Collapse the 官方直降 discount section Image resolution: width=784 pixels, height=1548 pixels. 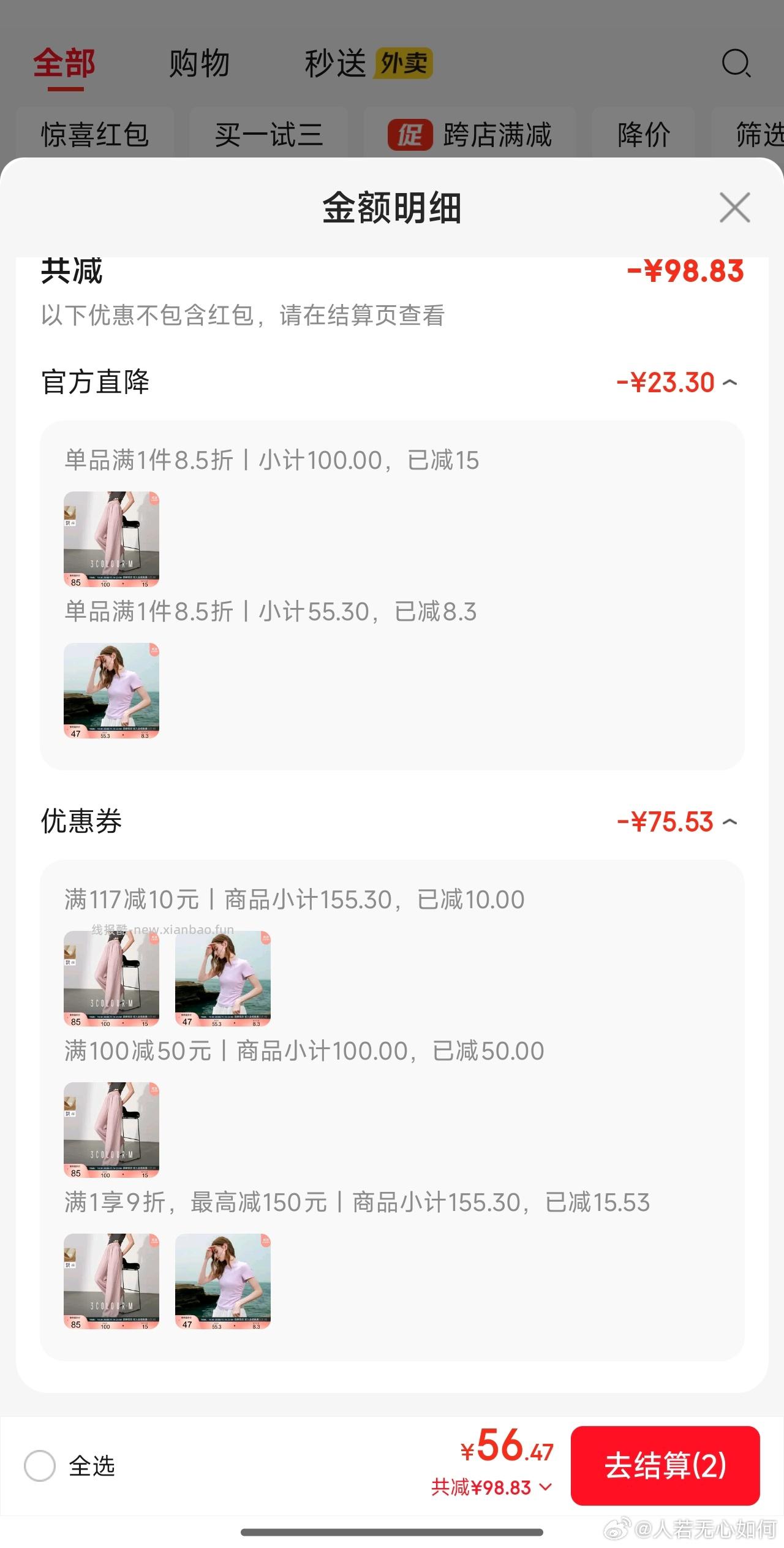(731, 382)
